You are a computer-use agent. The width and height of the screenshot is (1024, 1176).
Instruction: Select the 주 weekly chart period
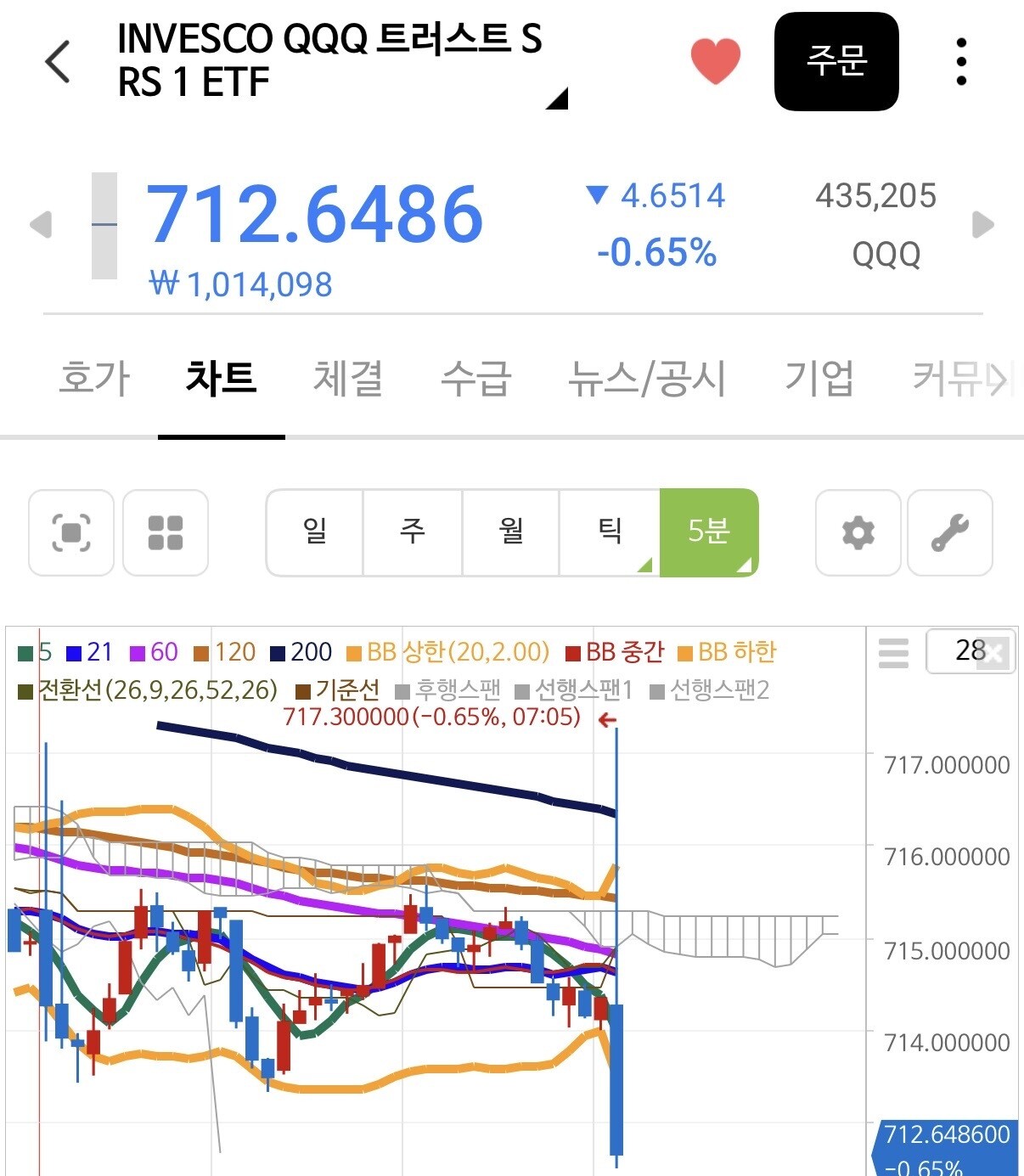point(413,532)
